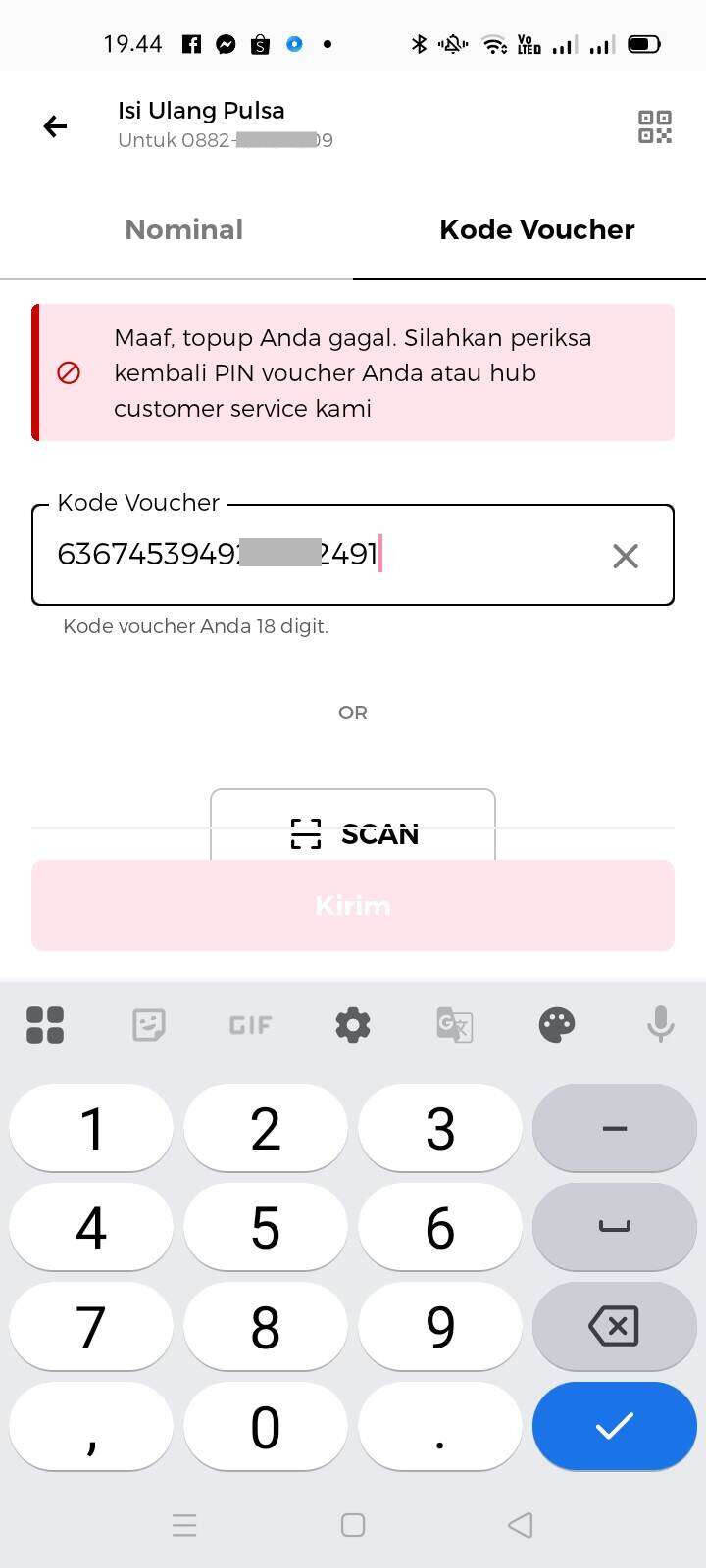Tap the Android back navigation triangle
The width and height of the screenshot is (706, 1568).
pos(520,1525)
